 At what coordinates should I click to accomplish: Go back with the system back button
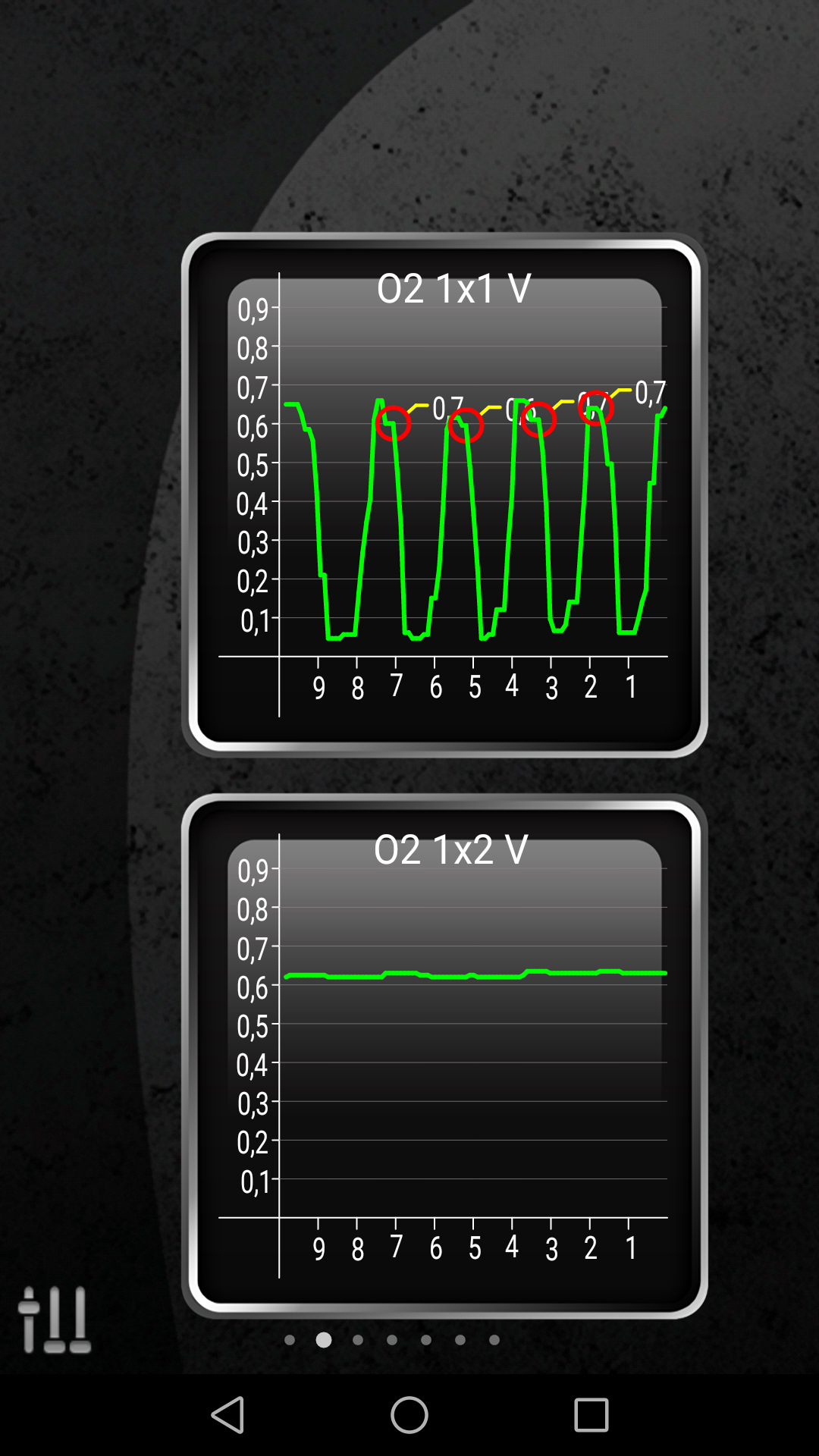coord(227,1415)
